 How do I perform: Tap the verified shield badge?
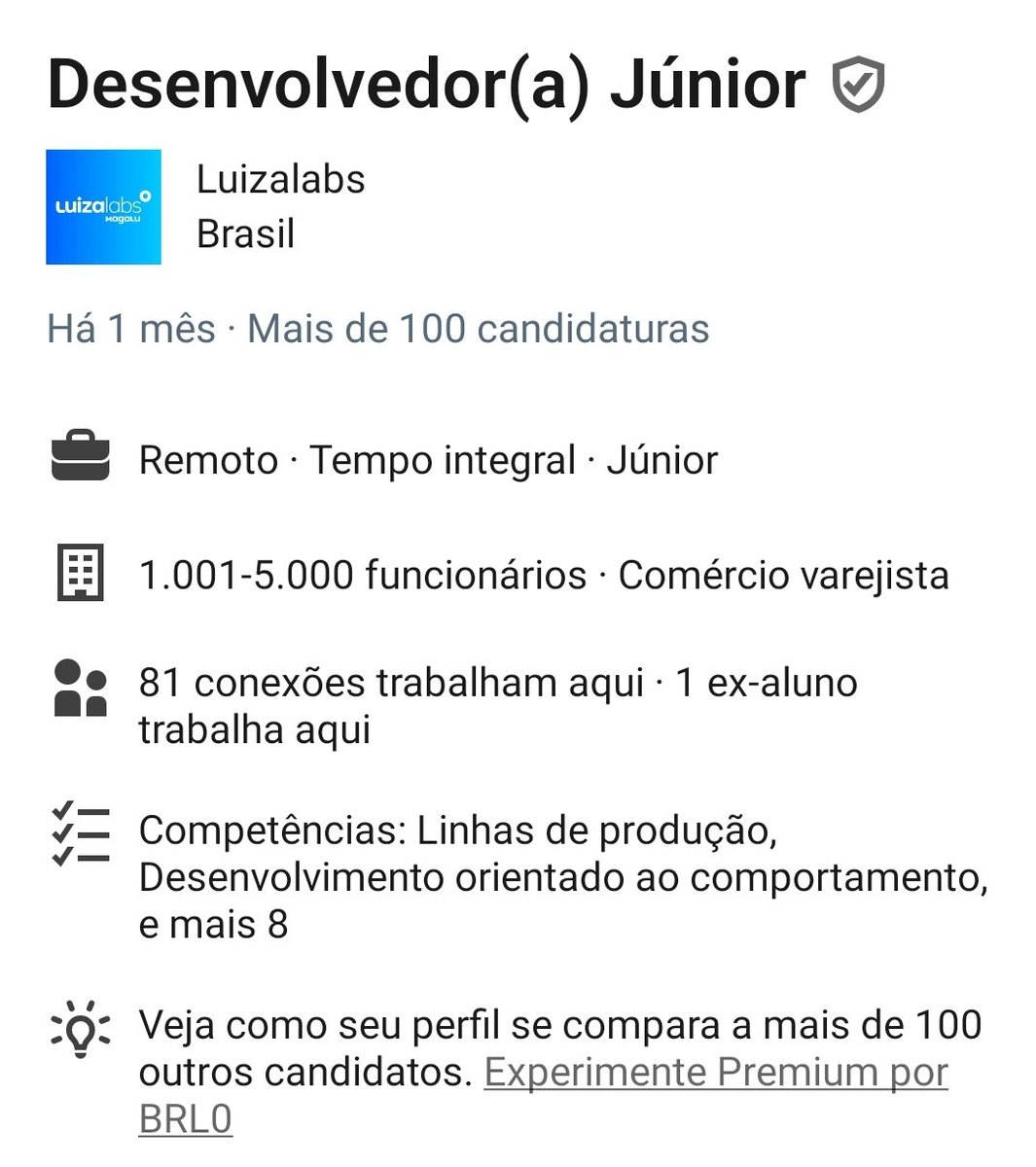(858, 85)
